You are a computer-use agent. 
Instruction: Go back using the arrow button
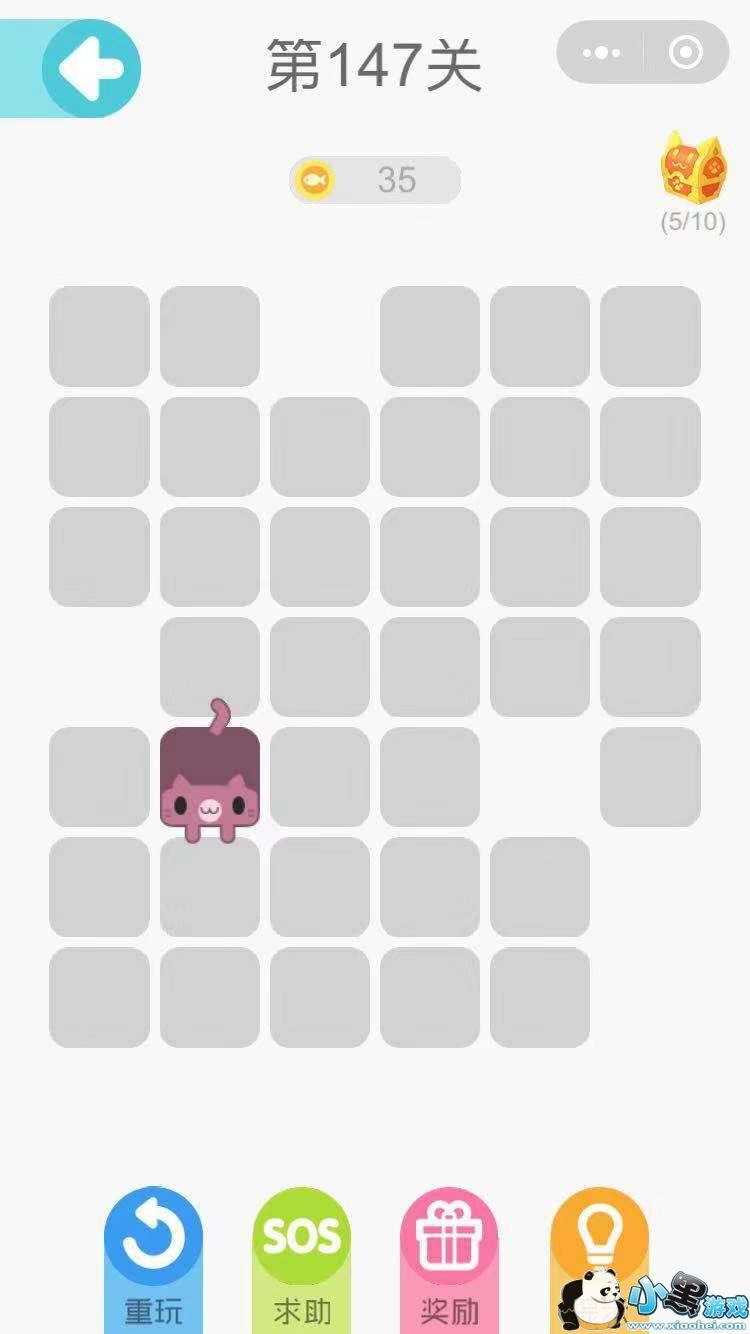coord(90,69)
